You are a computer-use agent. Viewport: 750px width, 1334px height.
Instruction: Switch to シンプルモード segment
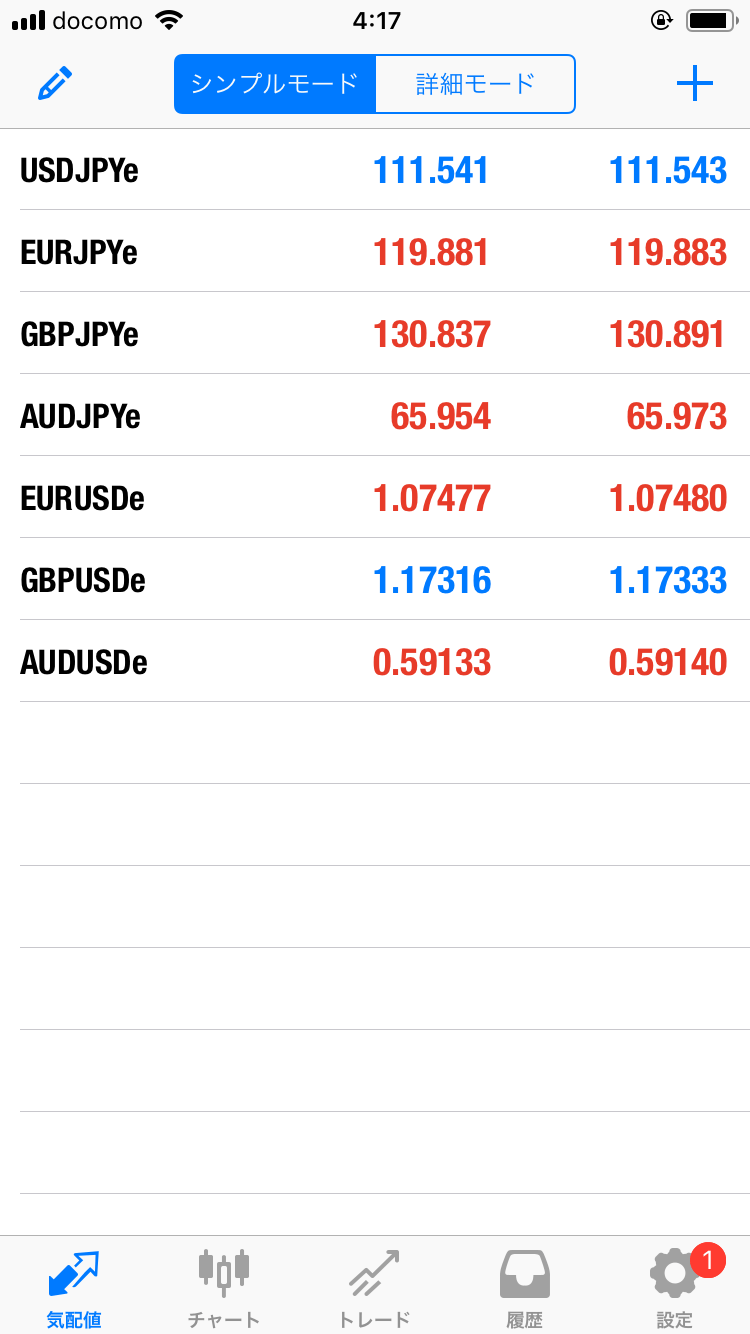(x=275, y=84)
